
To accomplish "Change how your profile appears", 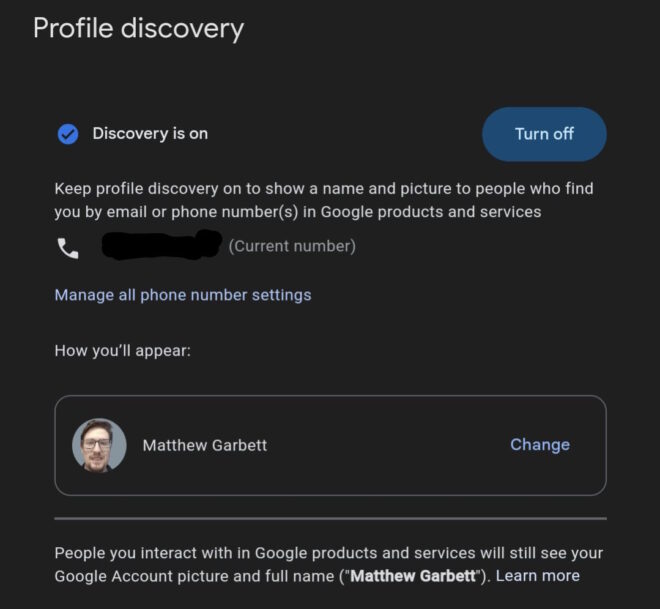I will (539, 445).
